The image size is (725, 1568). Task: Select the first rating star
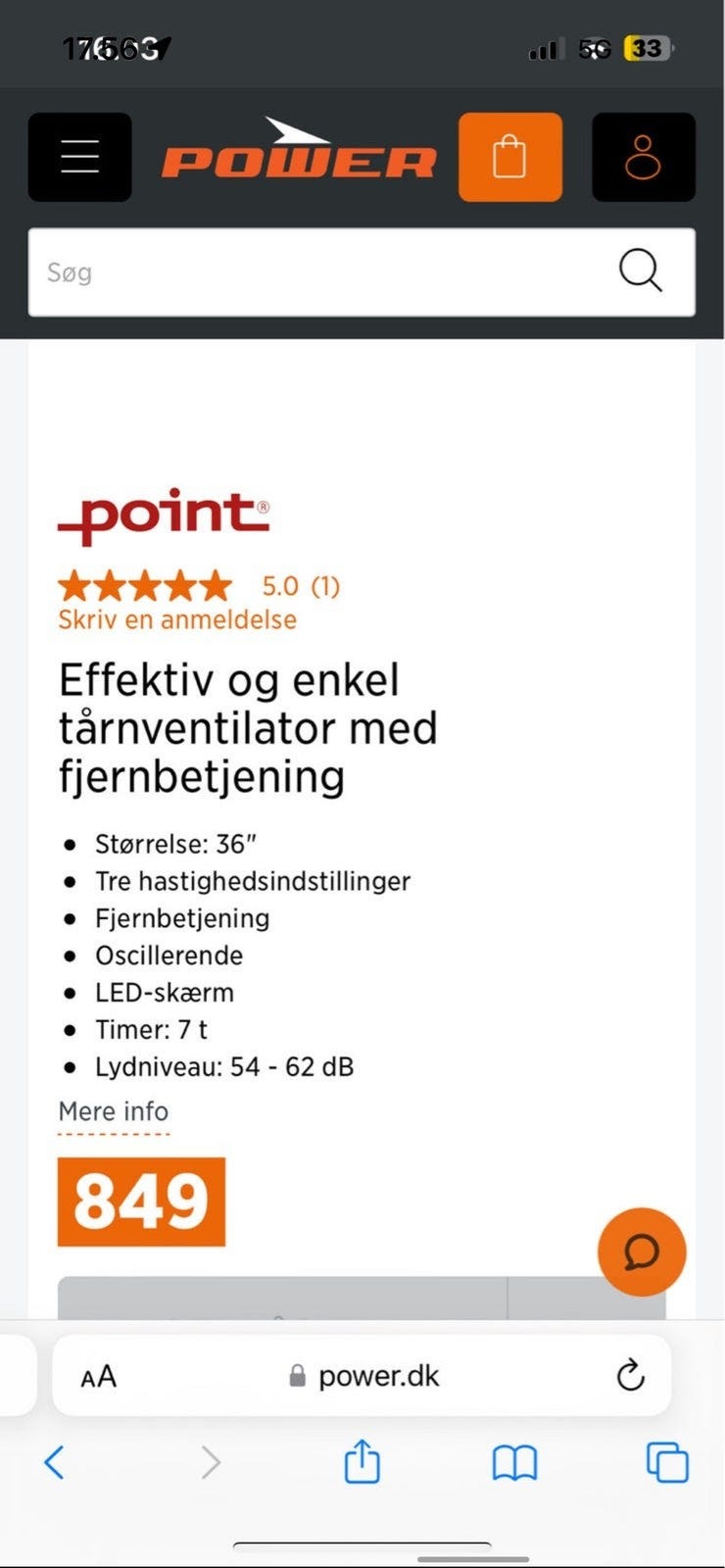coord(76,585)
